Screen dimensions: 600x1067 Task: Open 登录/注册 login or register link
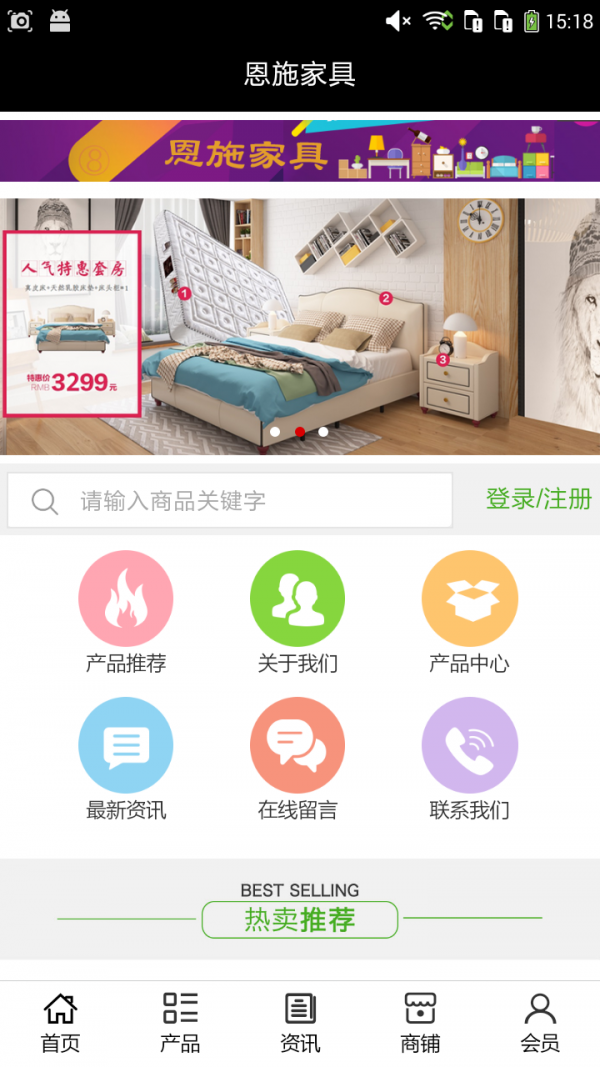[538, 499]
